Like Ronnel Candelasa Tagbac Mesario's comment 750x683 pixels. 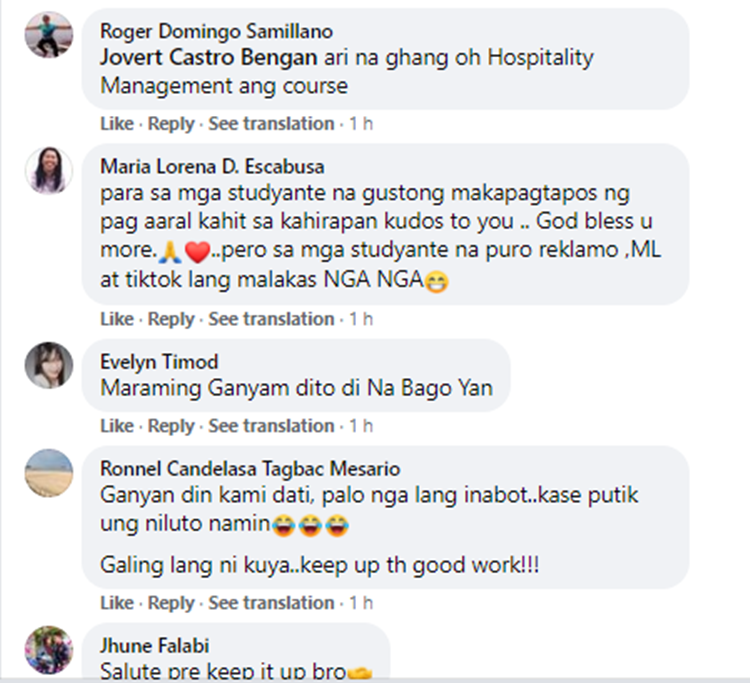point(116,603)
